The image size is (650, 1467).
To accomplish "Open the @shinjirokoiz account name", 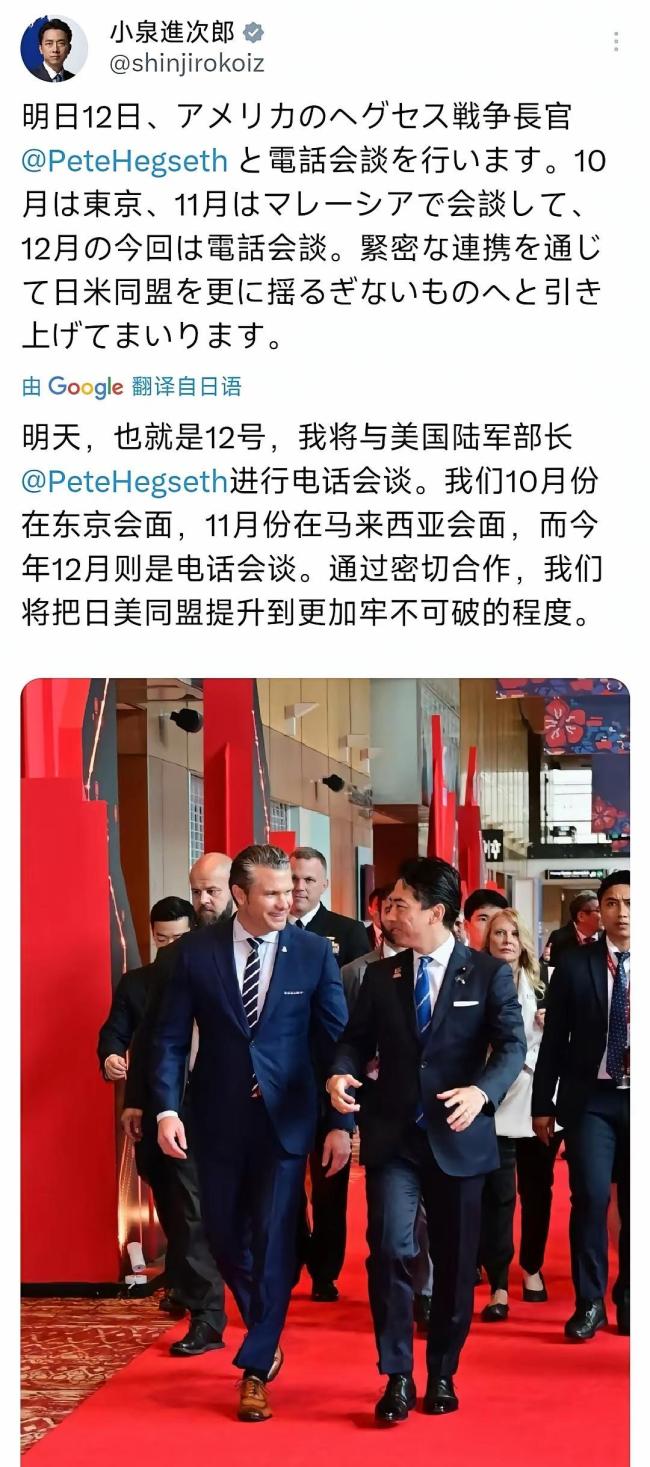I will coord(186,63).
